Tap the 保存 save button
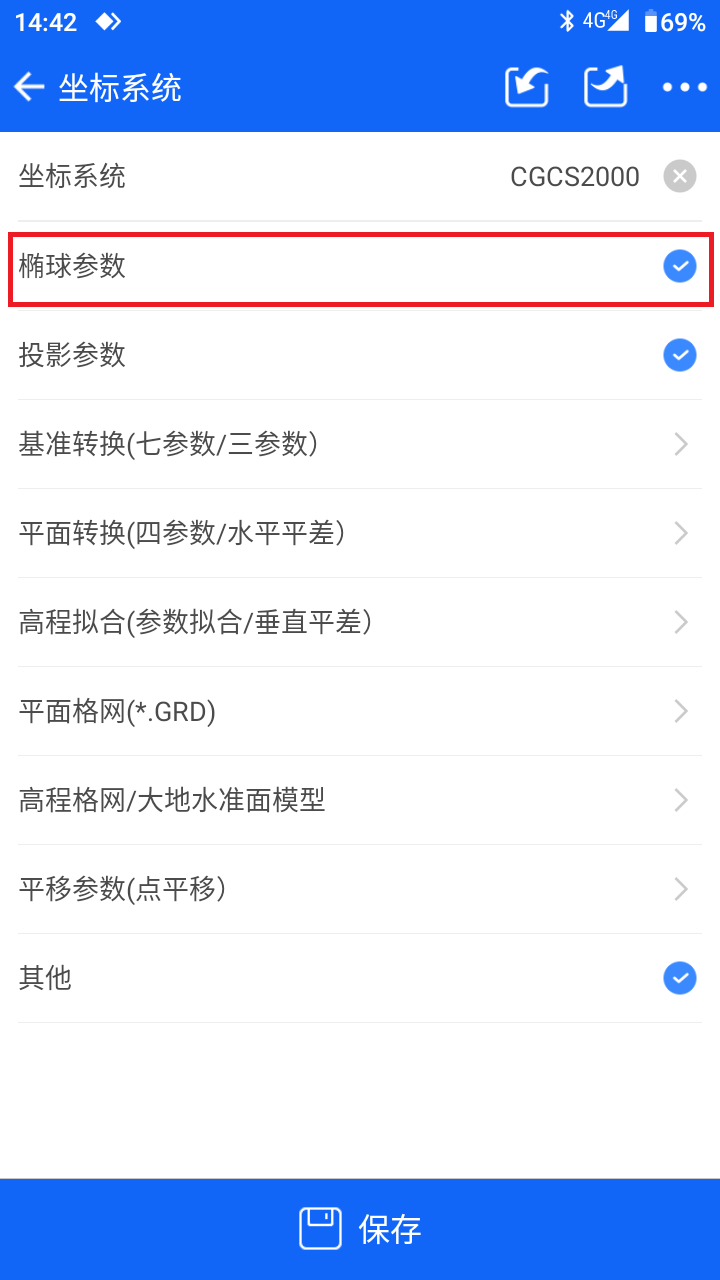This screenshot has height=1280, width=720. click(x=360, y=1229)
